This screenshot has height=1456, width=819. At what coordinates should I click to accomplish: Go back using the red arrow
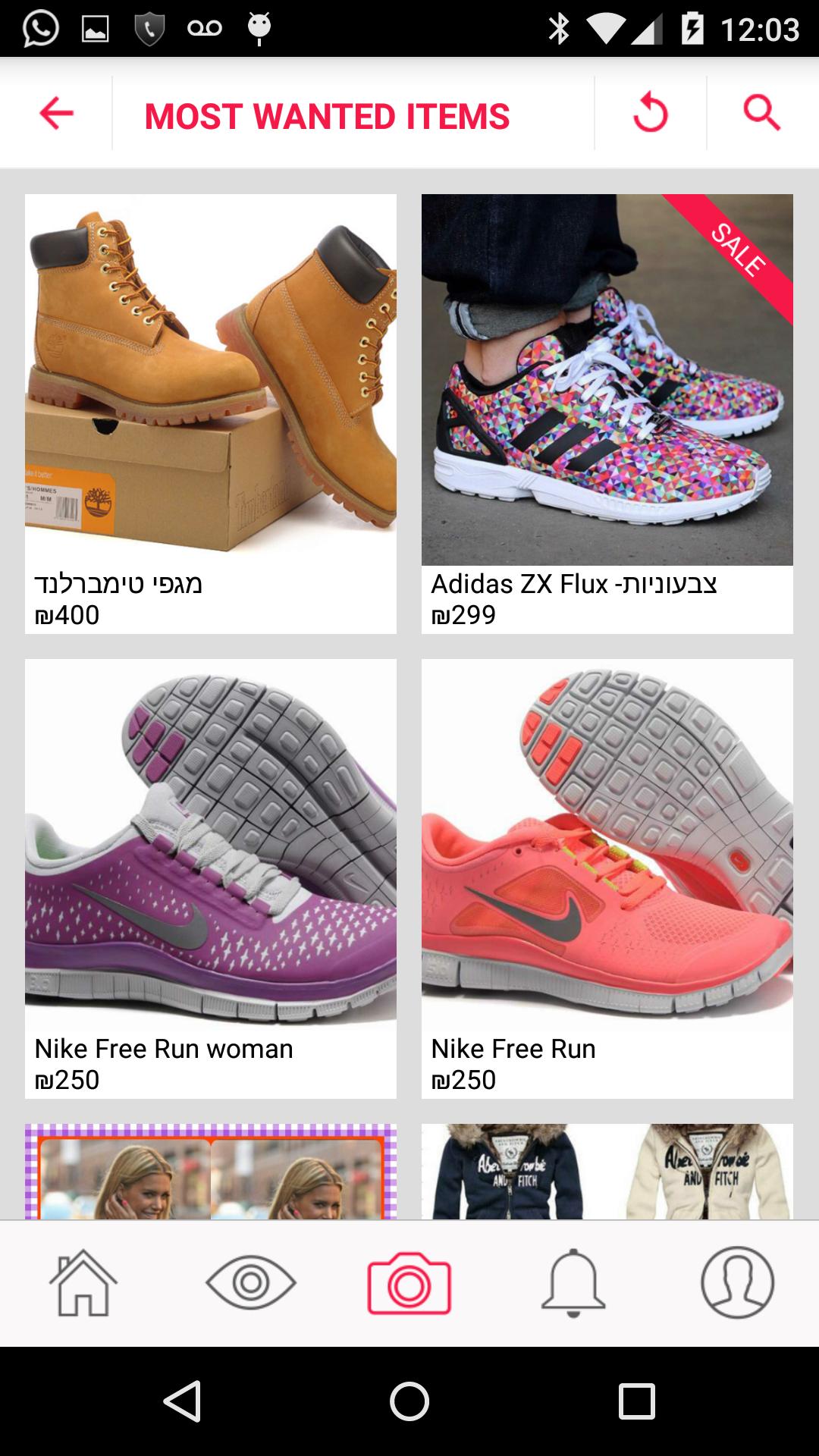56,114
